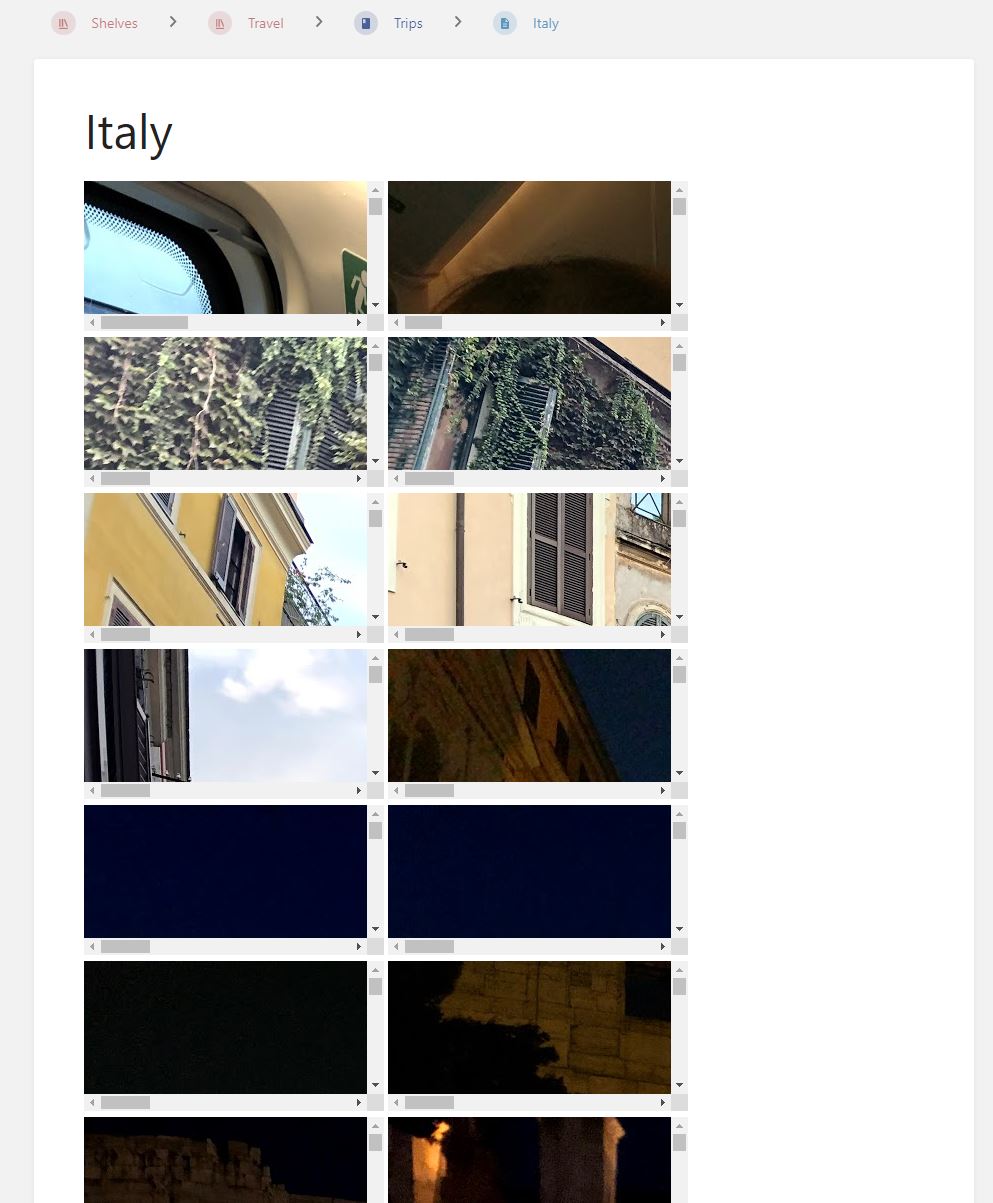Click the up arrow on the train window image scrollbar
993x1203 pixels.
[x=375, y=189]
